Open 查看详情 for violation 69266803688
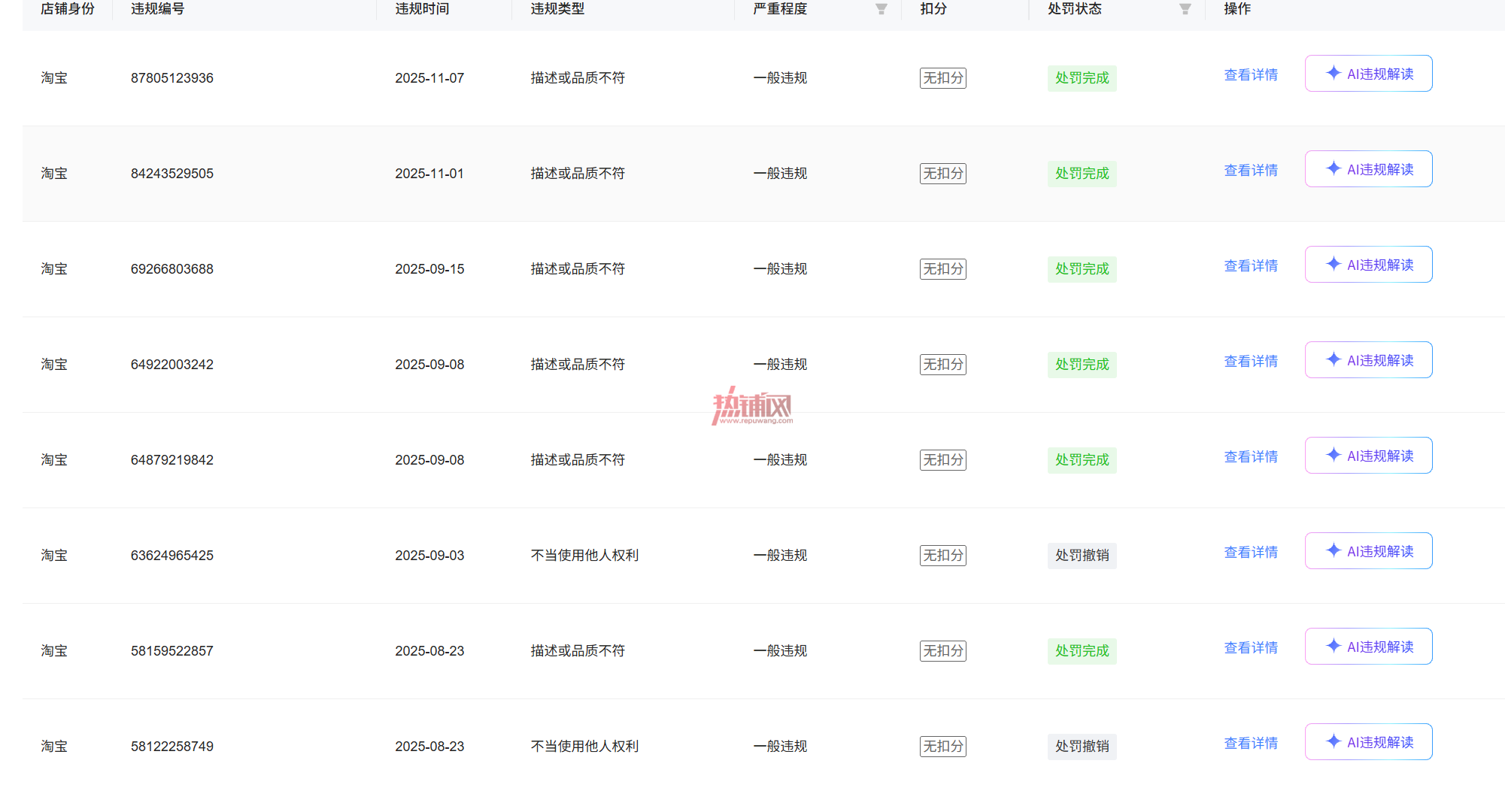1505x812 pixels. (1251, 266)
